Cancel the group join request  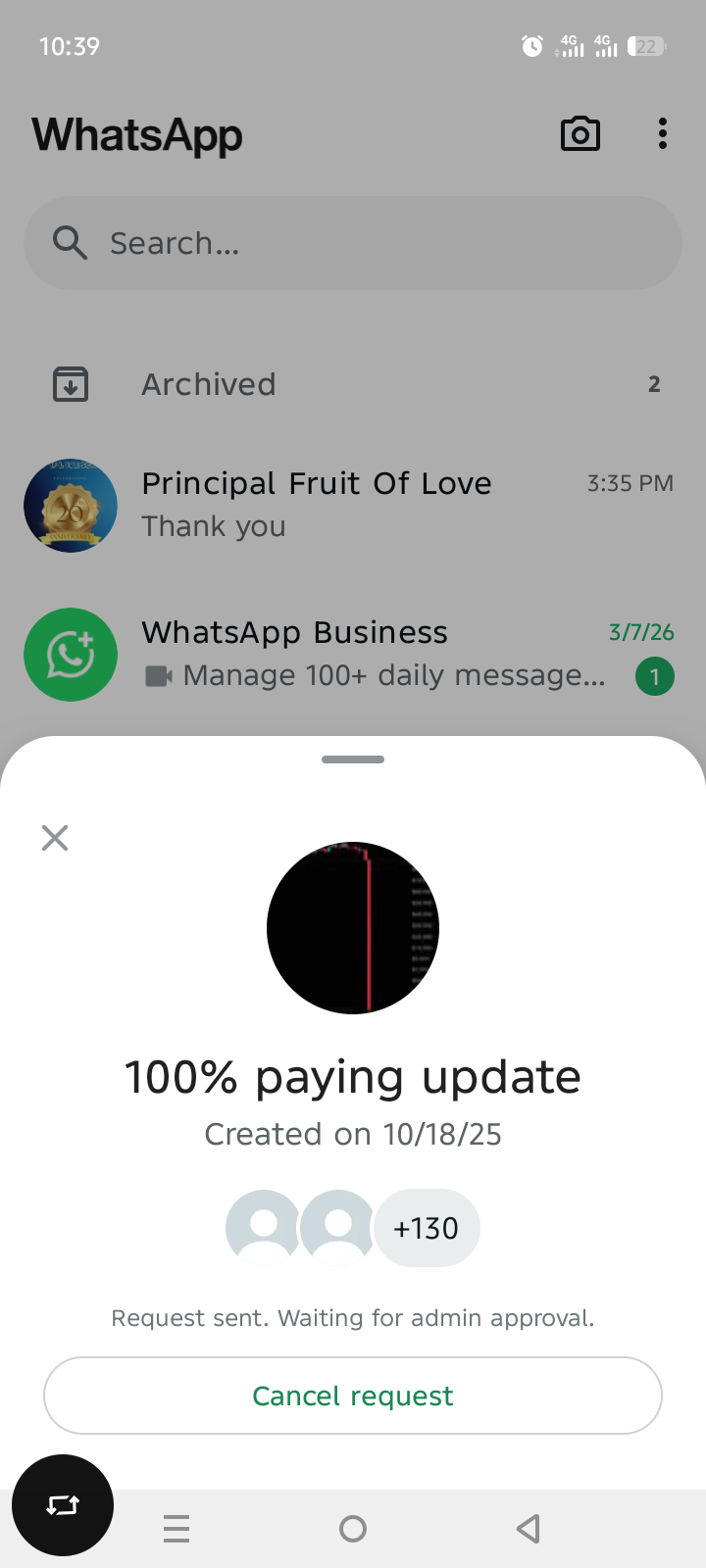click(353, 1396)
